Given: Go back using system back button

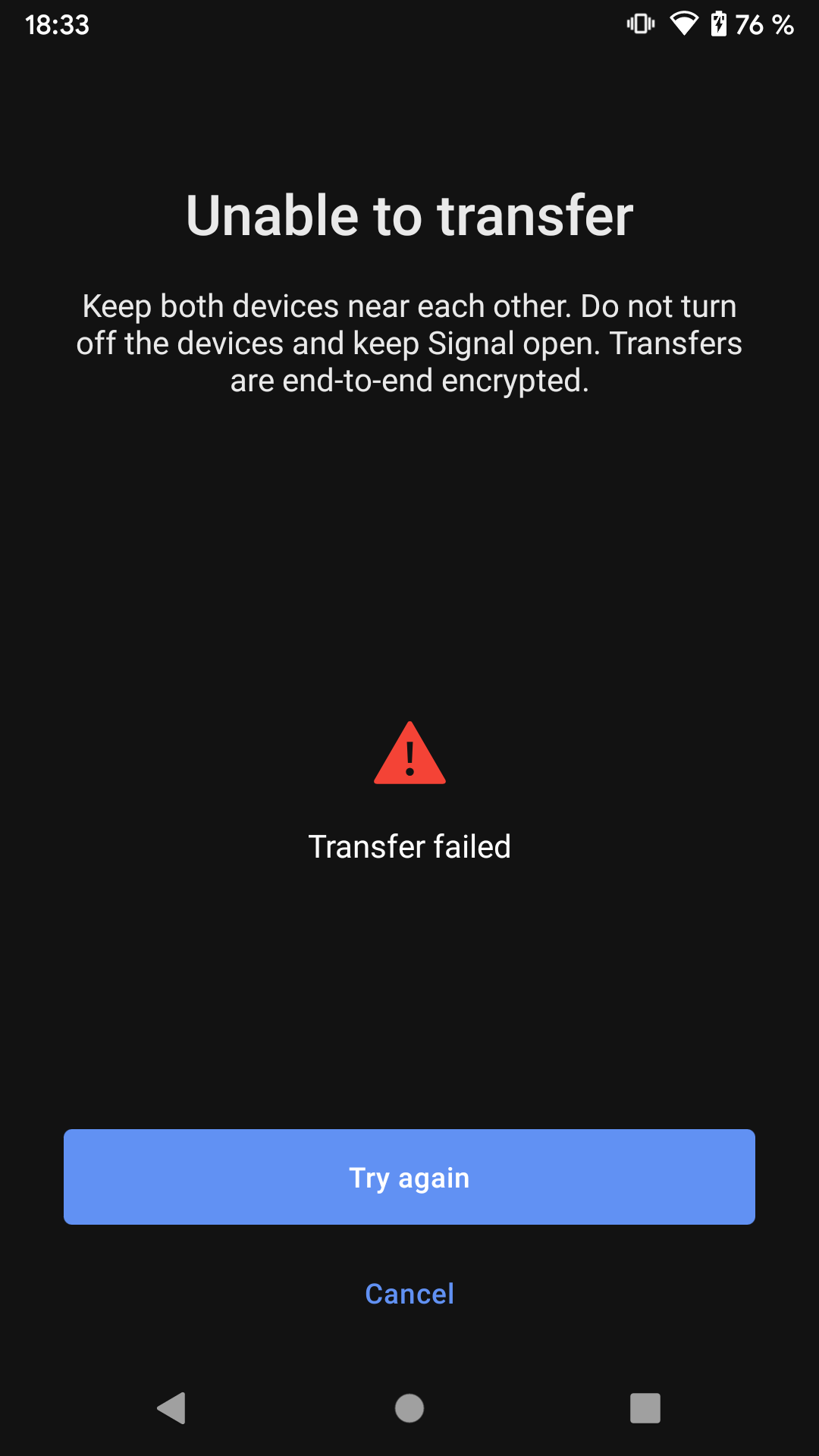Looking at the screenshot, I should click(172, 1408).
